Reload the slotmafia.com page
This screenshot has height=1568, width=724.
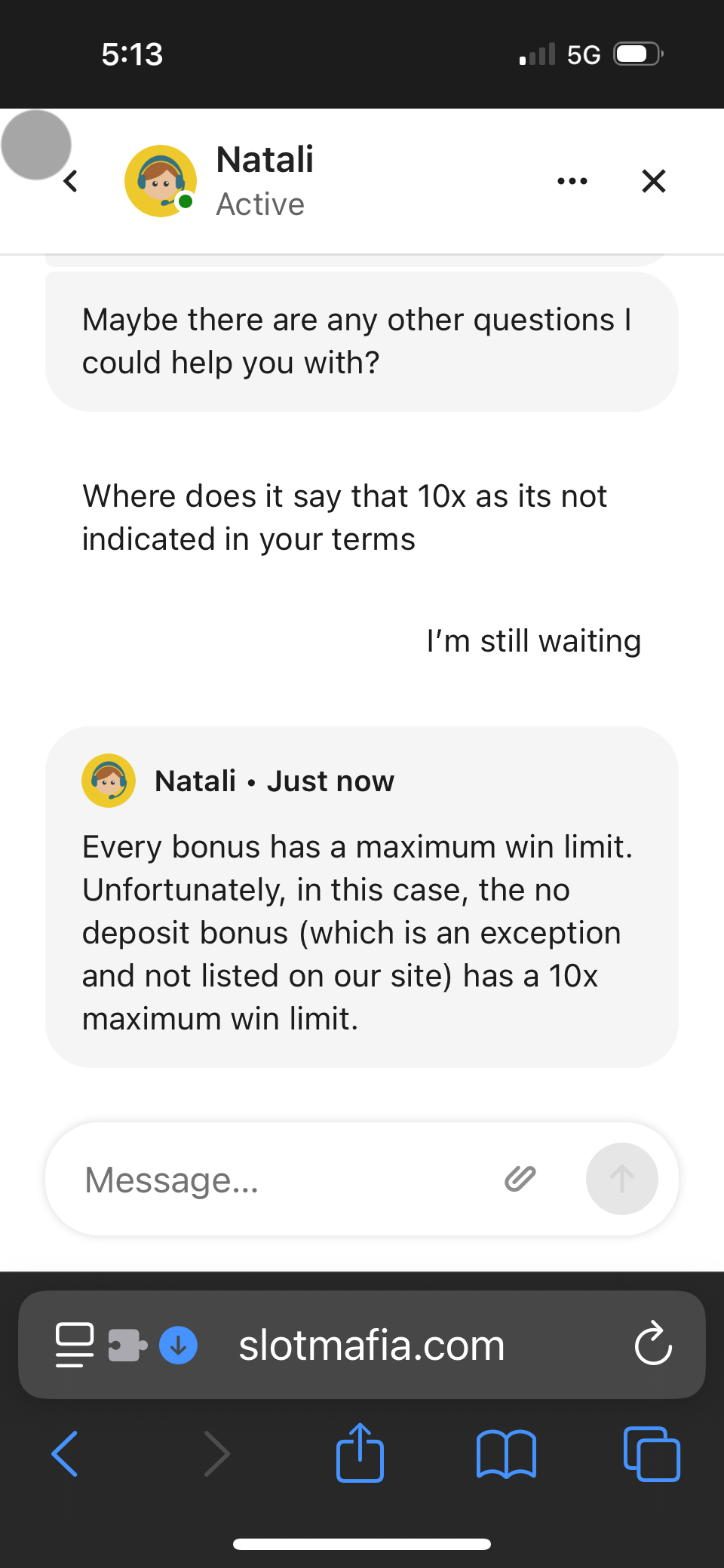(x=652, y=1344)
